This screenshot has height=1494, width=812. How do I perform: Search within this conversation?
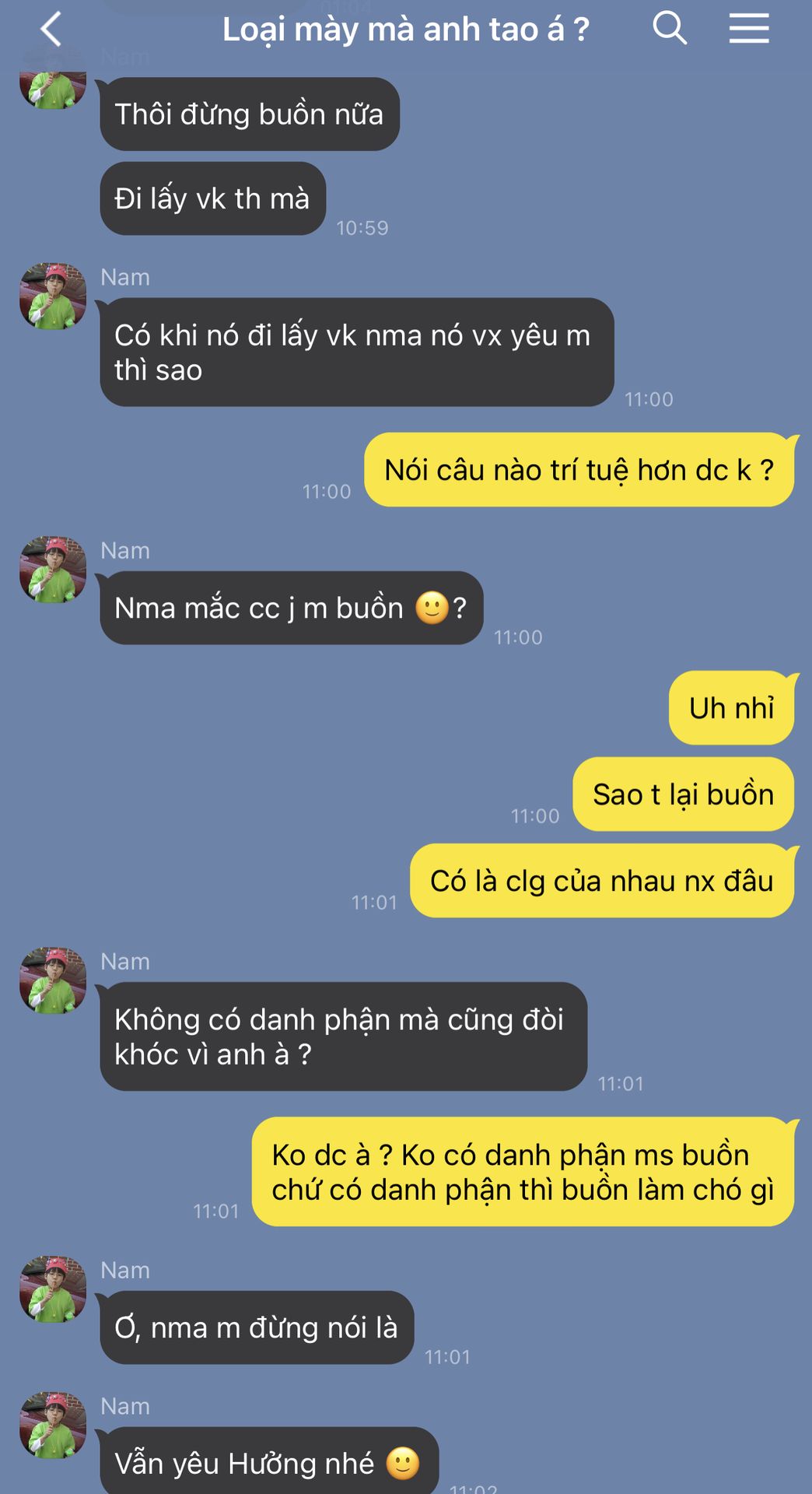pos(669,29)
